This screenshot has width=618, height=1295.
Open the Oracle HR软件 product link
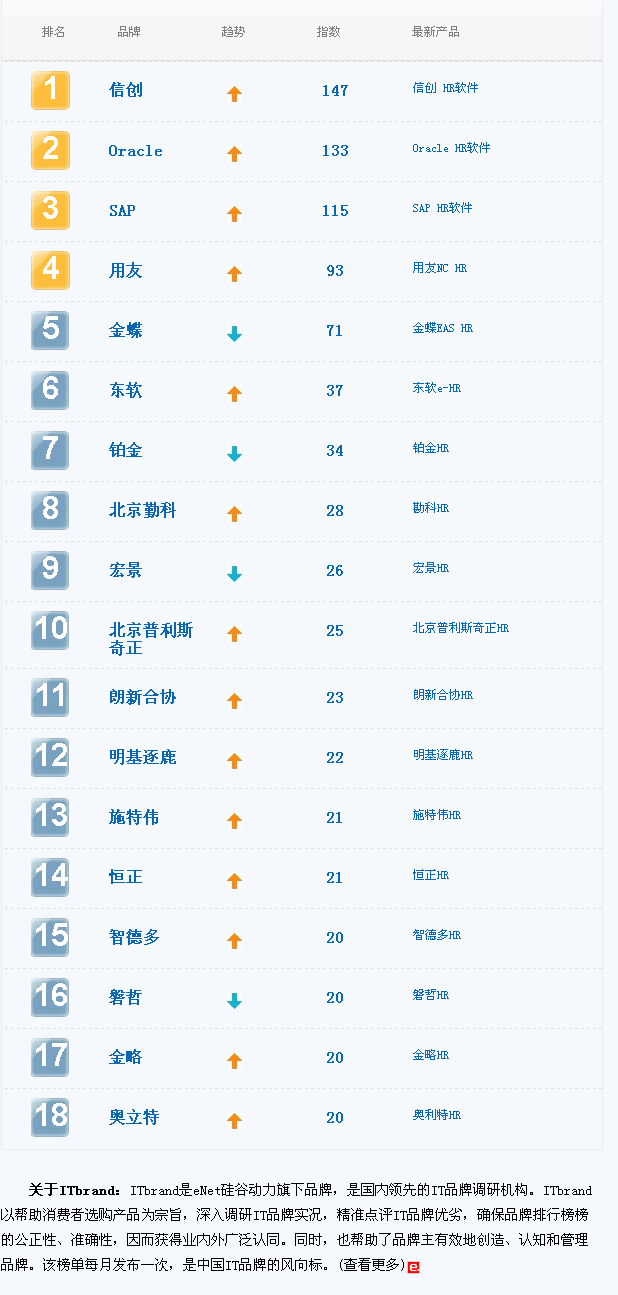click(x=451, y=148)
